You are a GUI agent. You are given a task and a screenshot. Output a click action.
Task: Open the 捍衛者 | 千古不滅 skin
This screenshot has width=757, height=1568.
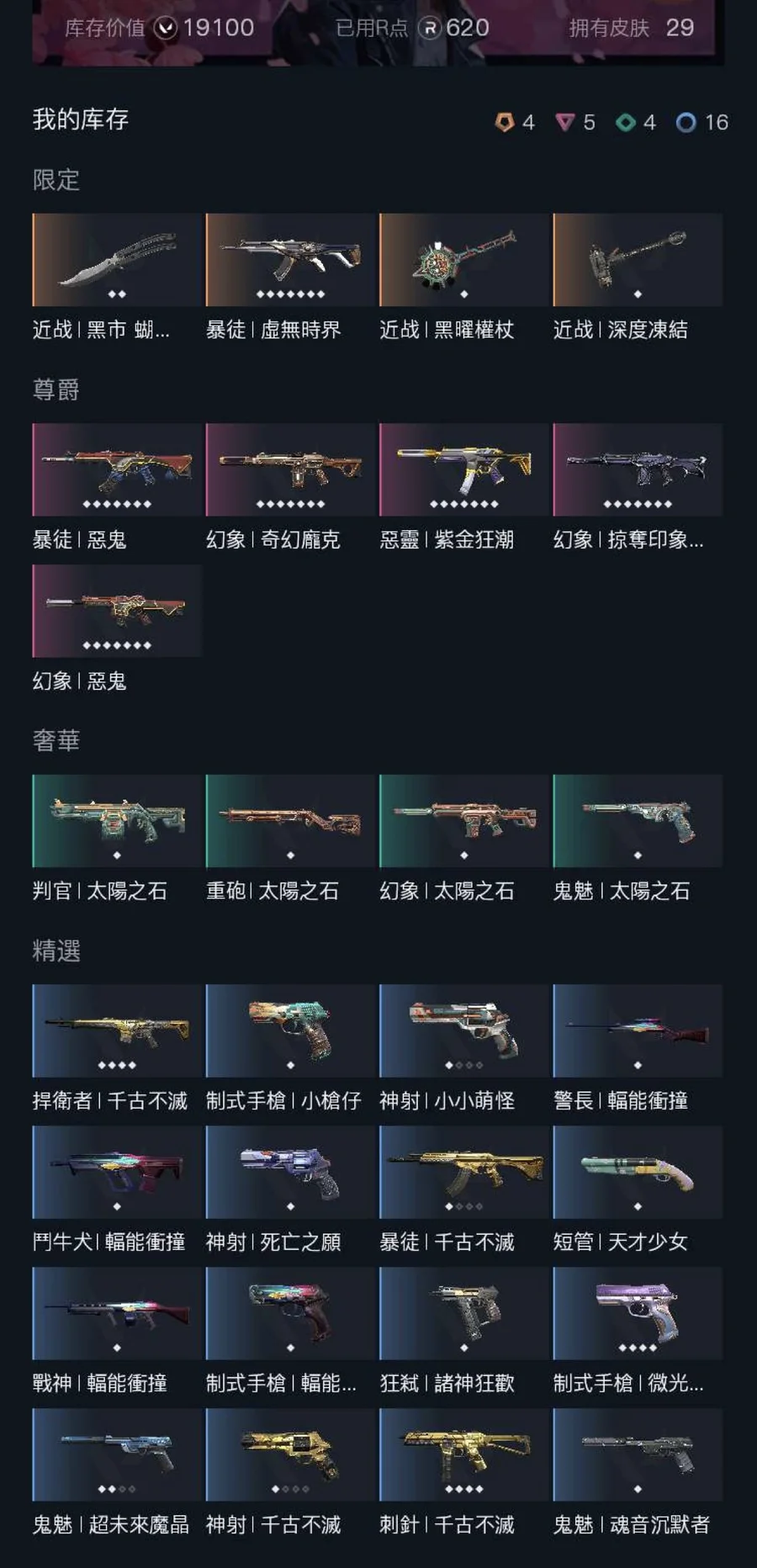point(117,1030)
